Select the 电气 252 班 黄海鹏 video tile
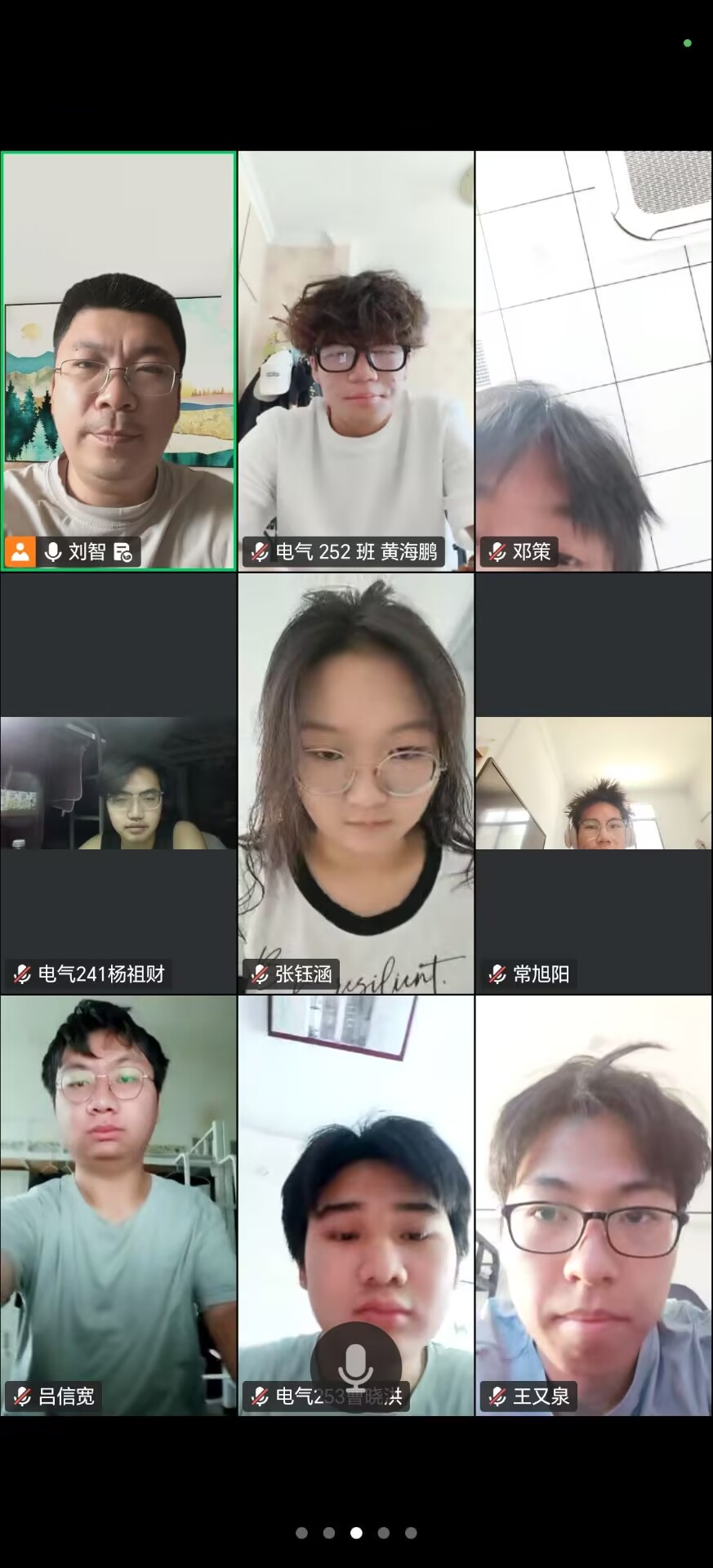713x1568 pixels. point(356,361)
